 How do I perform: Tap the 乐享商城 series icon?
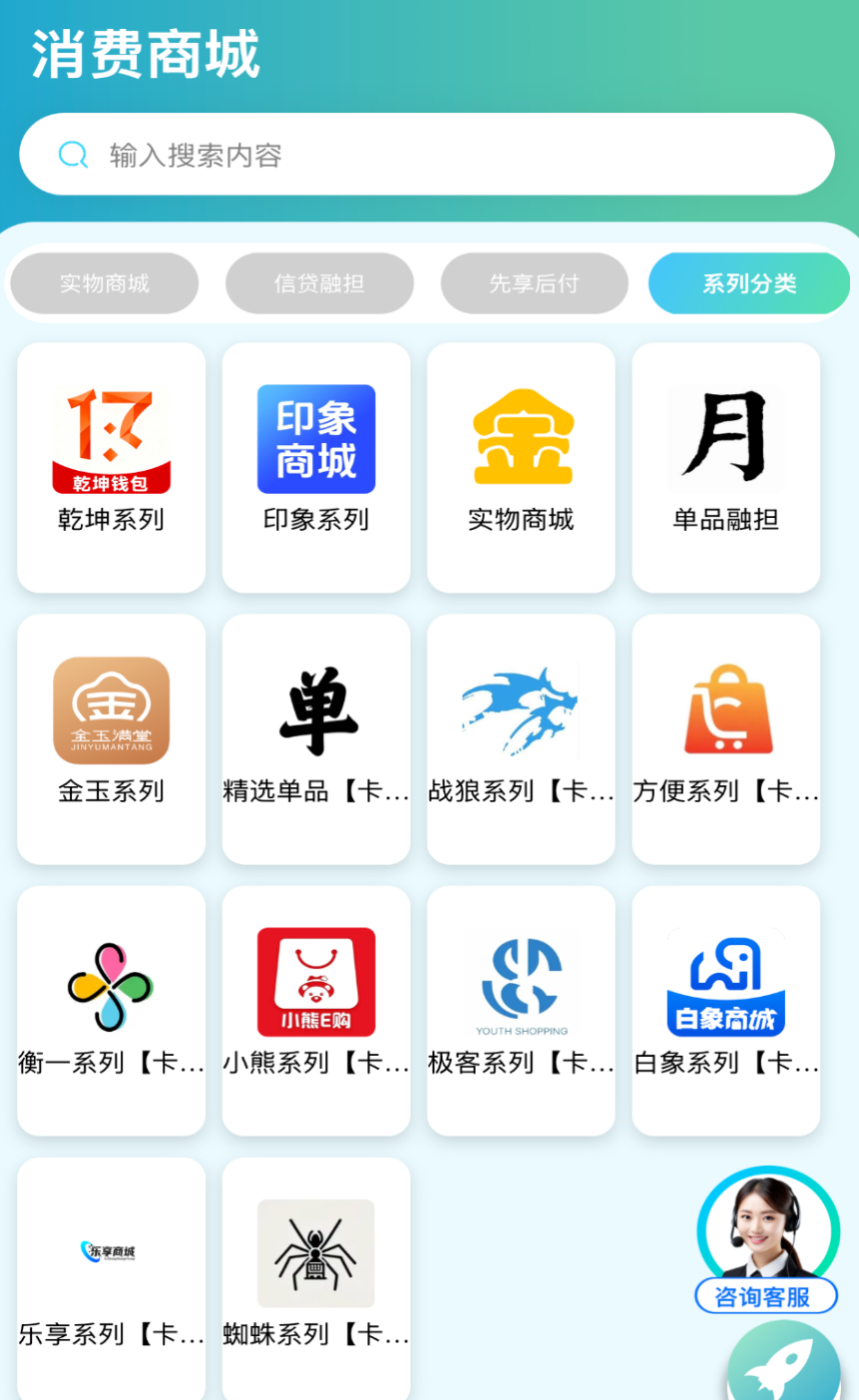(x=111, y=1252)
